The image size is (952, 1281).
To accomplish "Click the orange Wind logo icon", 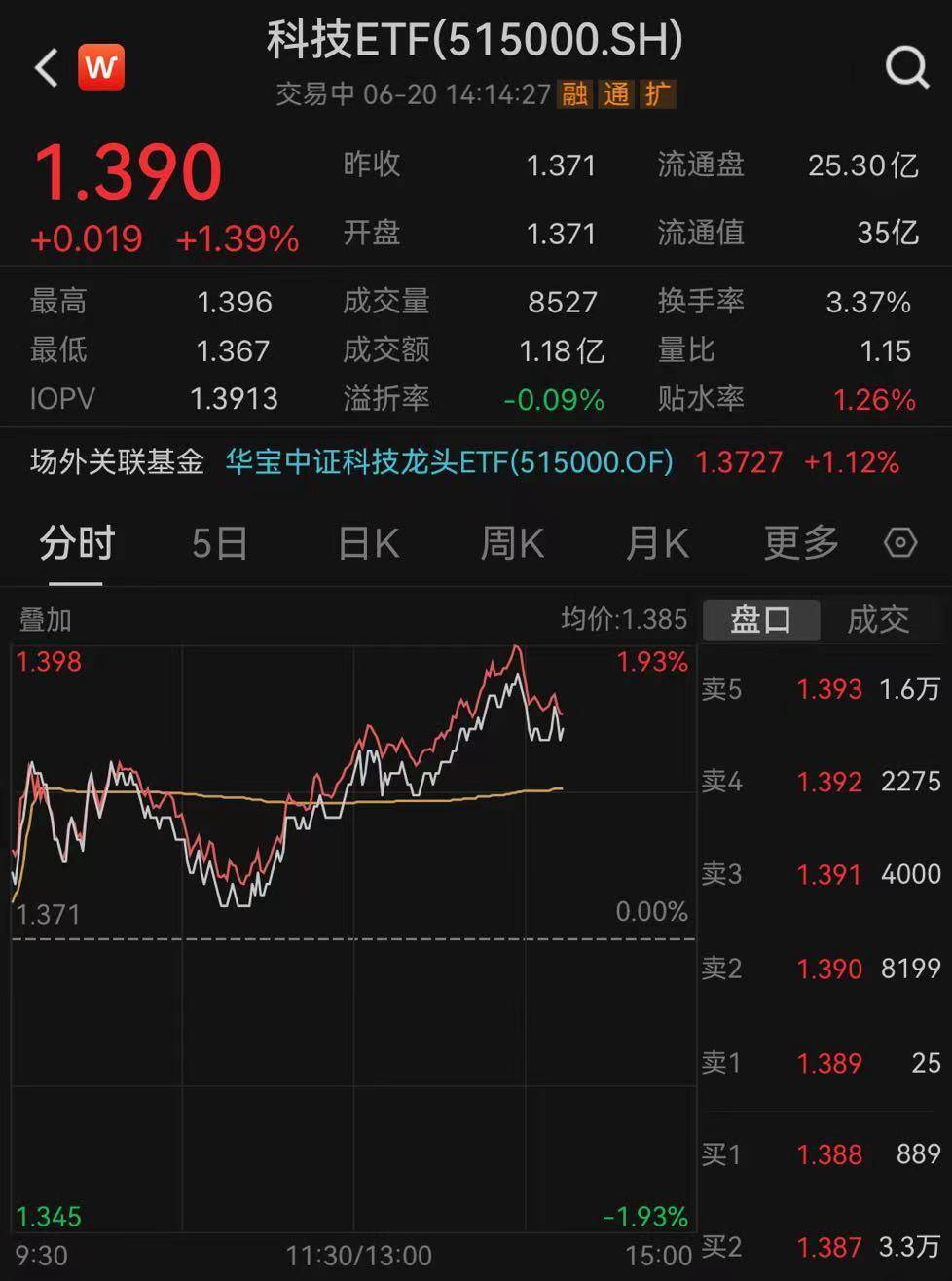I will pyautogui.click(x=102, y=66).
